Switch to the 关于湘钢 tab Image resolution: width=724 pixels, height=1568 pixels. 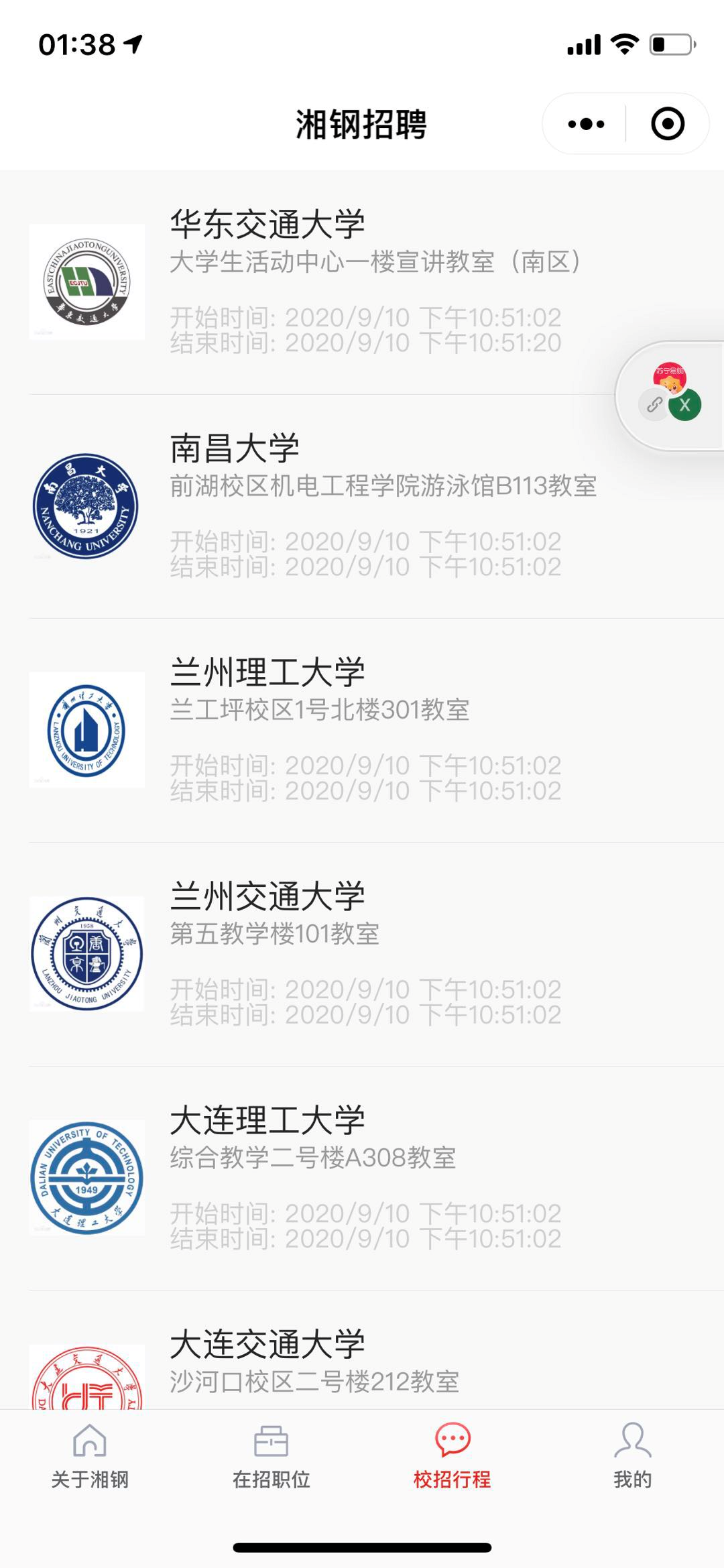[x=90, y=1456]
